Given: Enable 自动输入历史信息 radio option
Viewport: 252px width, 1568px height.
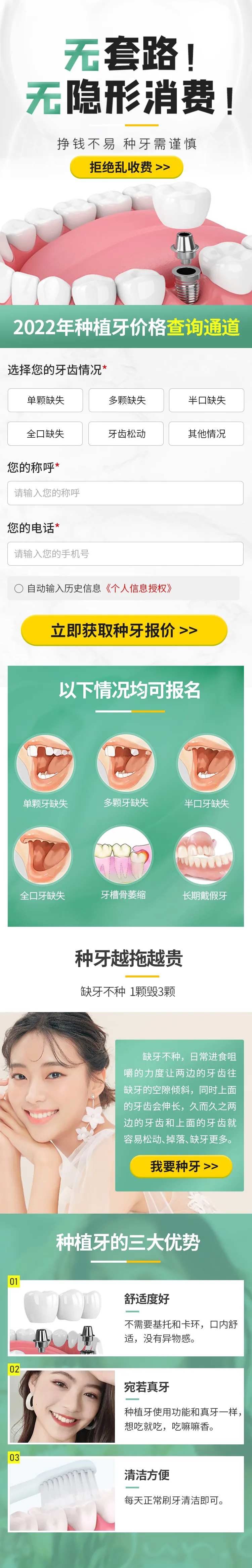Looking at the screenshot, I should pyautogui.click(x=19, y=588).
